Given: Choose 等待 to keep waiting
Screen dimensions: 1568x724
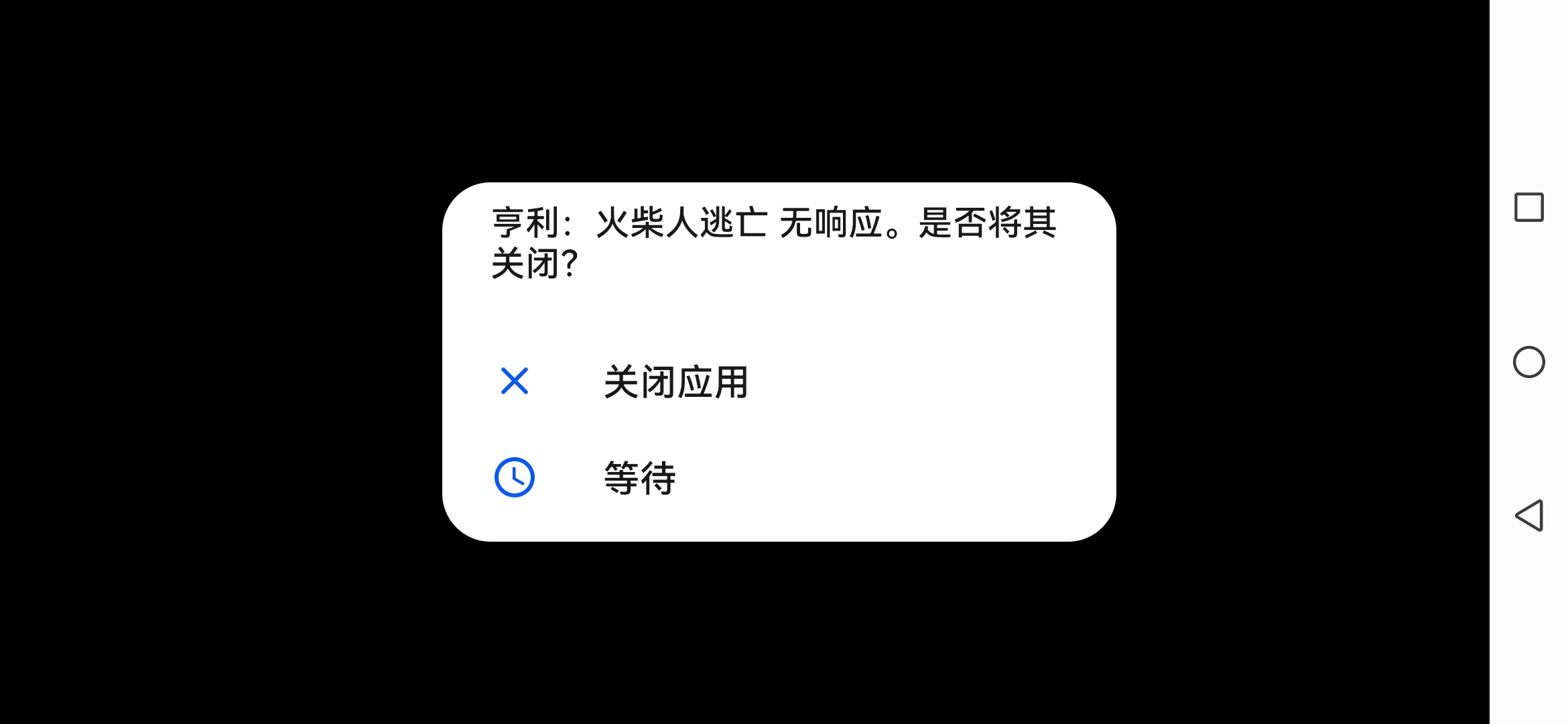Looking at the screenshot, I should click(639, 478).
